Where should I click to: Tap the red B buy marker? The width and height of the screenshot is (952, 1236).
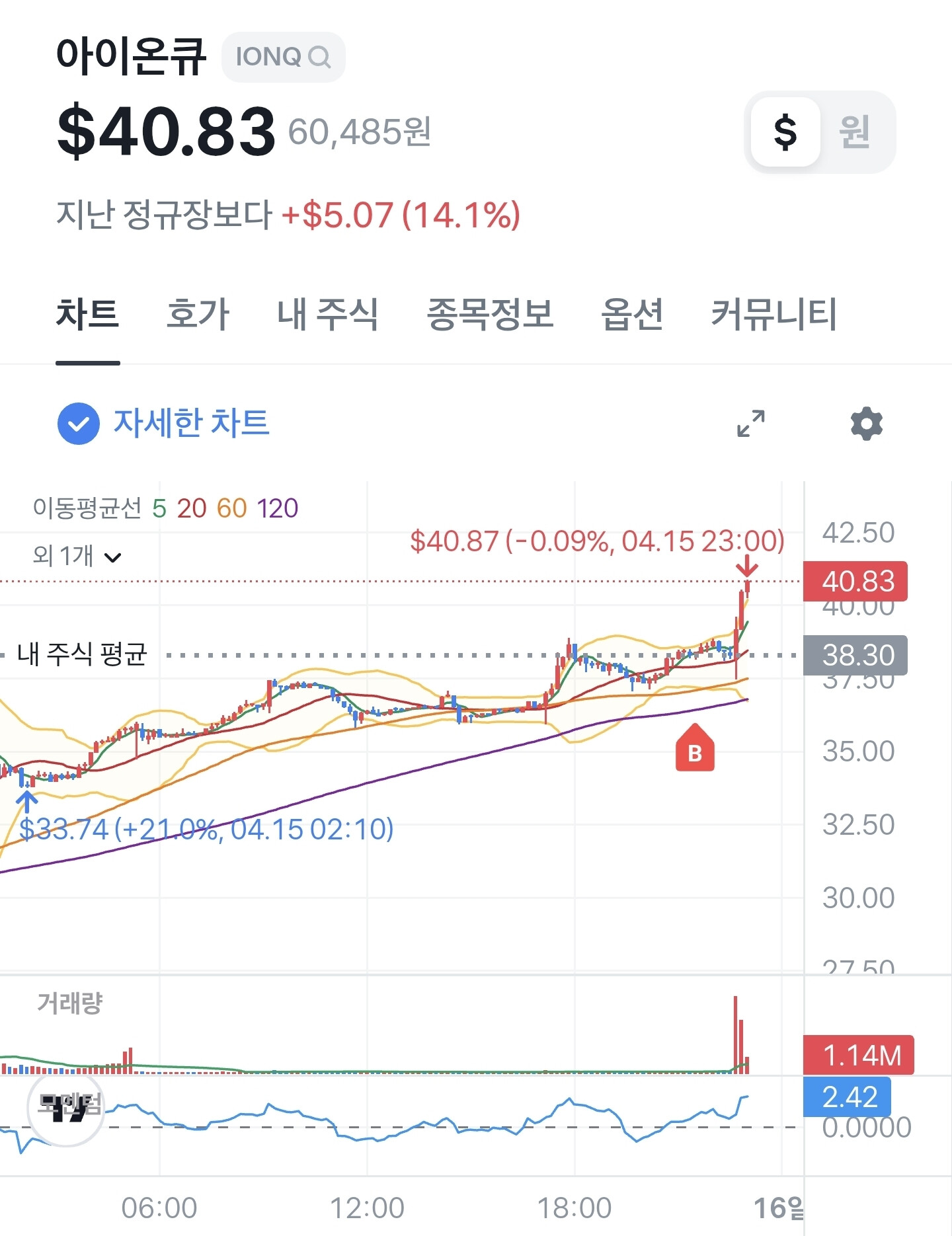pos(695,748)
